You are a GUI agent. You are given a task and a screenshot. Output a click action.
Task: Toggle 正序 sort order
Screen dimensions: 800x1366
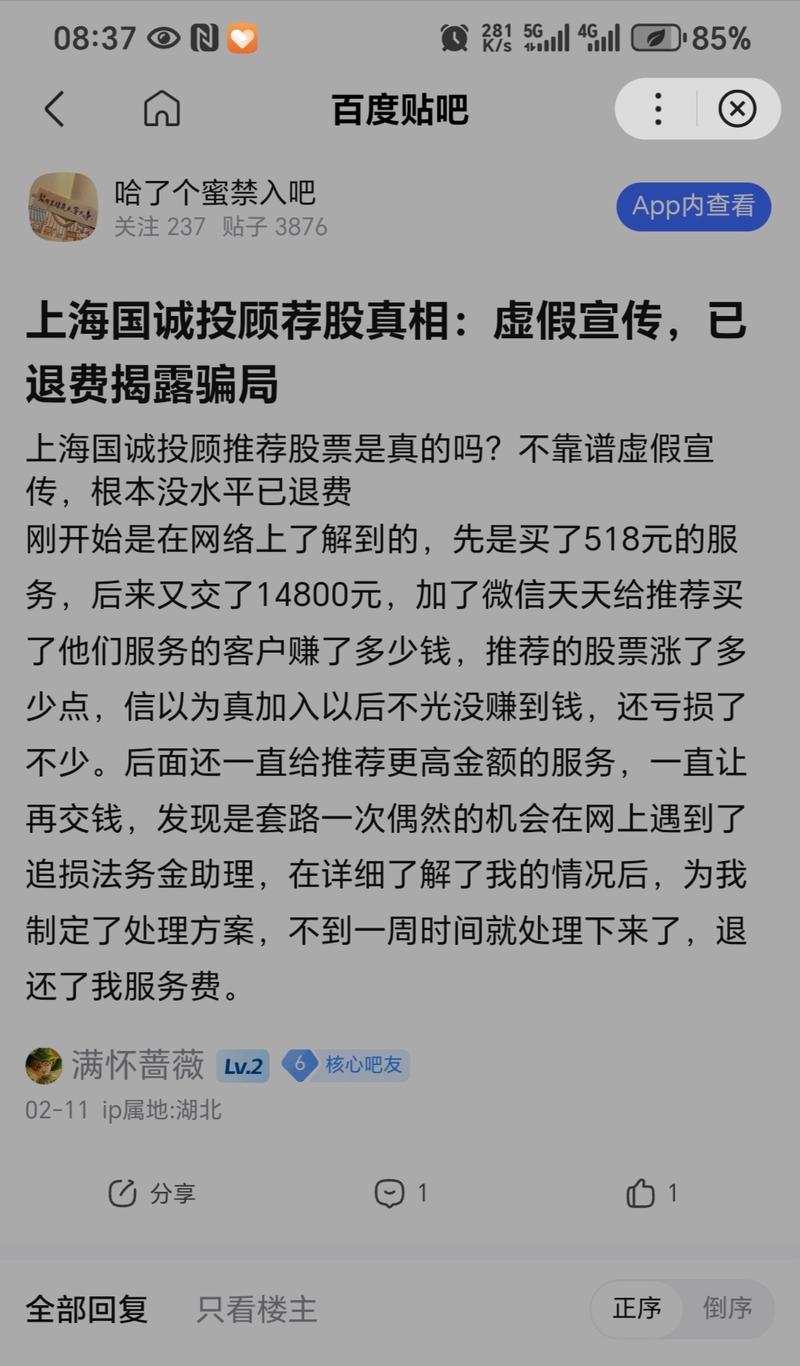coord(637,1309)
